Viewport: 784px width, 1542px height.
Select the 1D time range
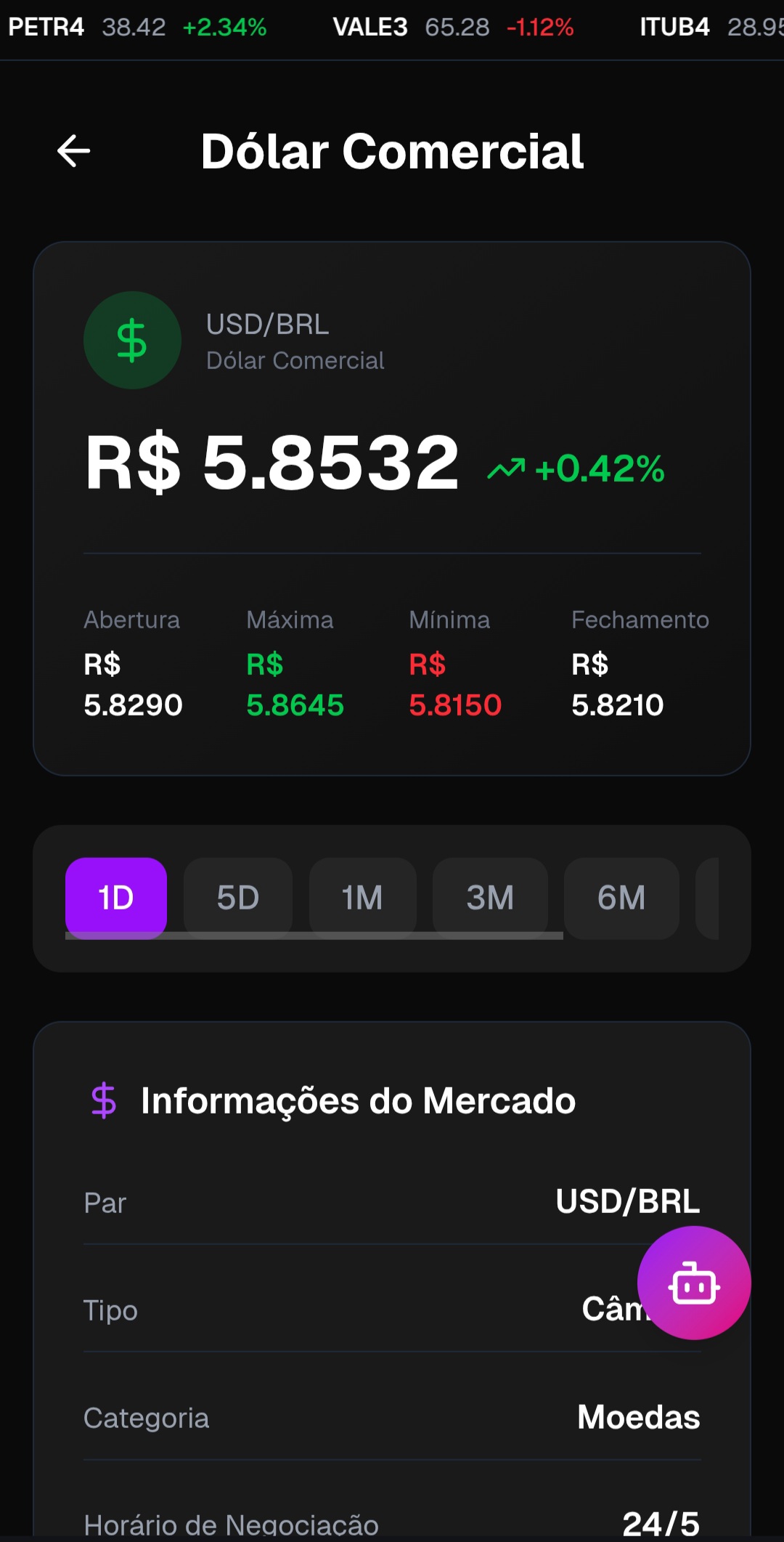pyautogui.click(x=116, y=898)
